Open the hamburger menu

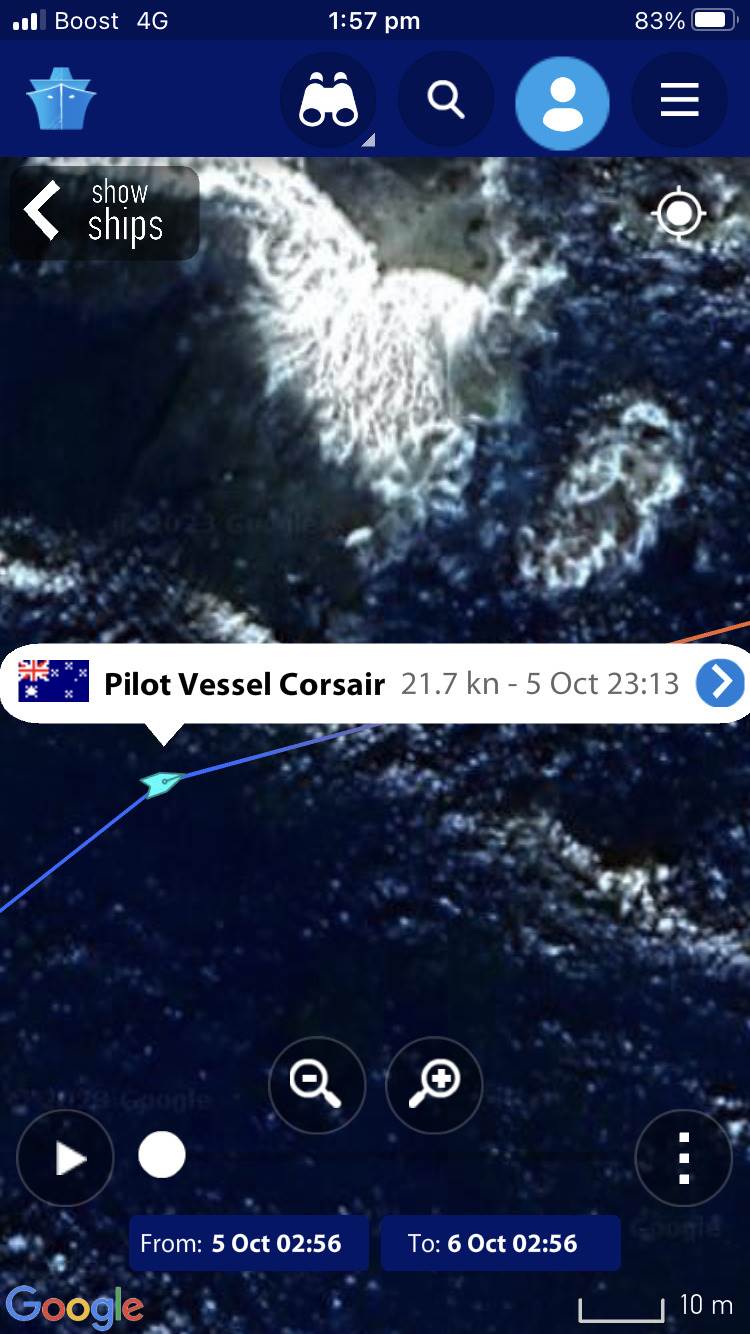point(679,100)
